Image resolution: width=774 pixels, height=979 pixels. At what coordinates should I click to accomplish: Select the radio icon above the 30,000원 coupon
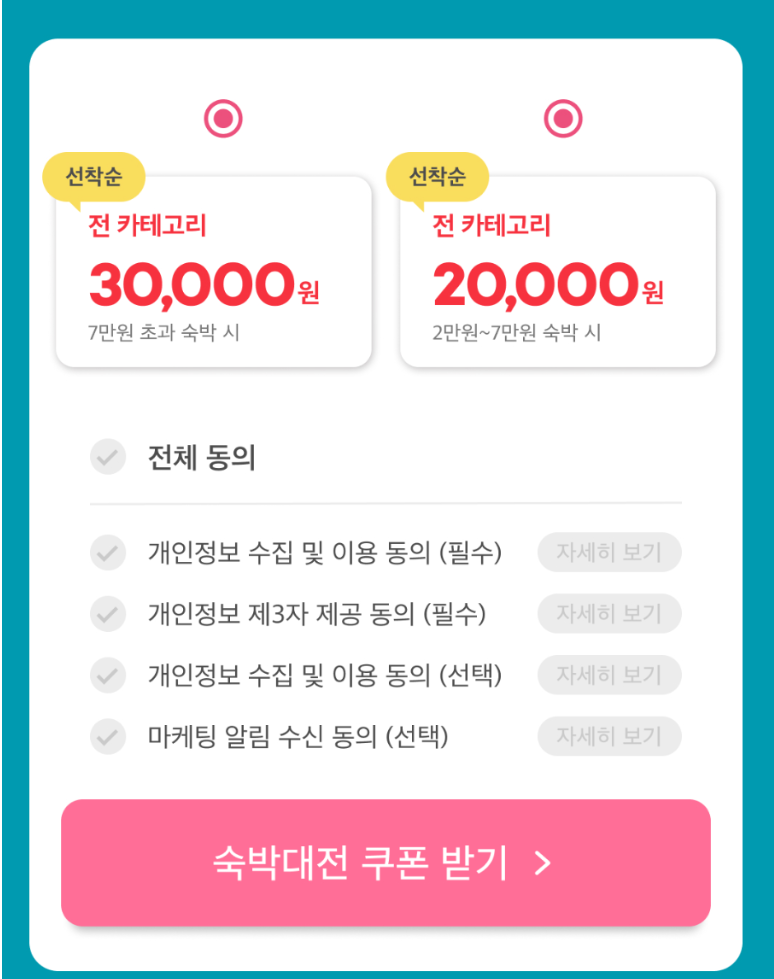pyautogui.click(x=223, y=117)
